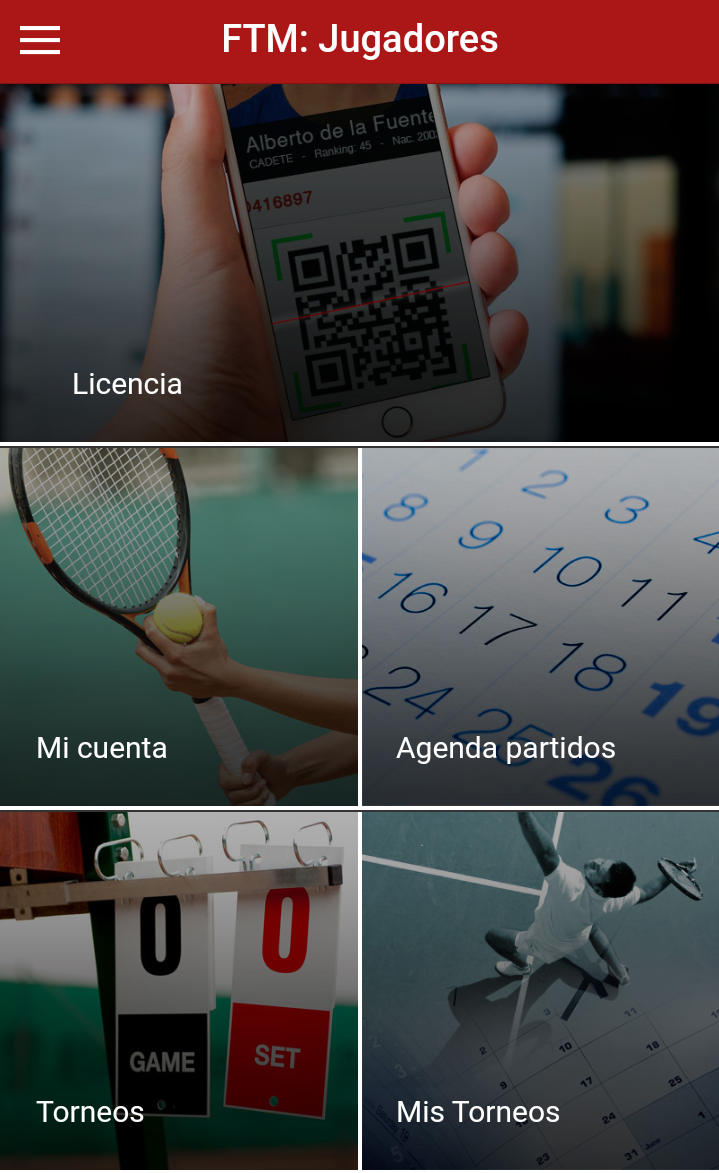View the Torneos section
The image size is (719, 1173).
(179, 990)
